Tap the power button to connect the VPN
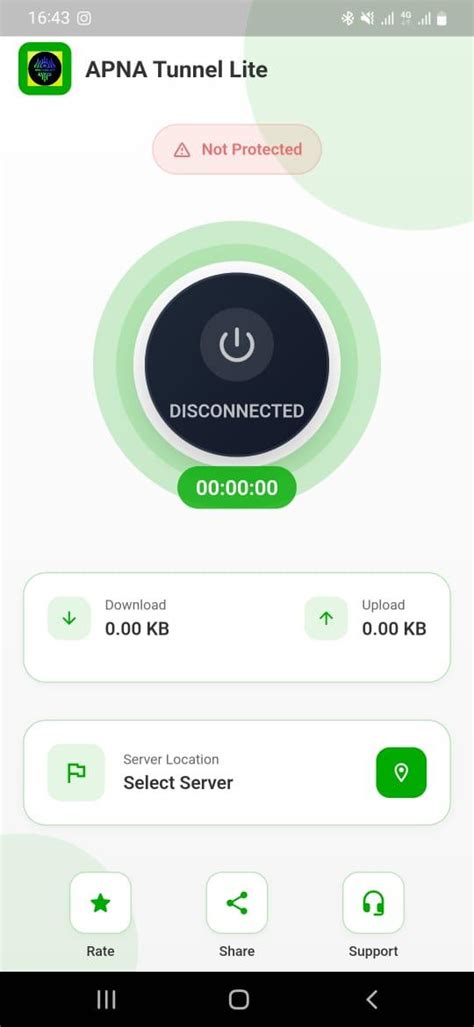 point(236,364)
